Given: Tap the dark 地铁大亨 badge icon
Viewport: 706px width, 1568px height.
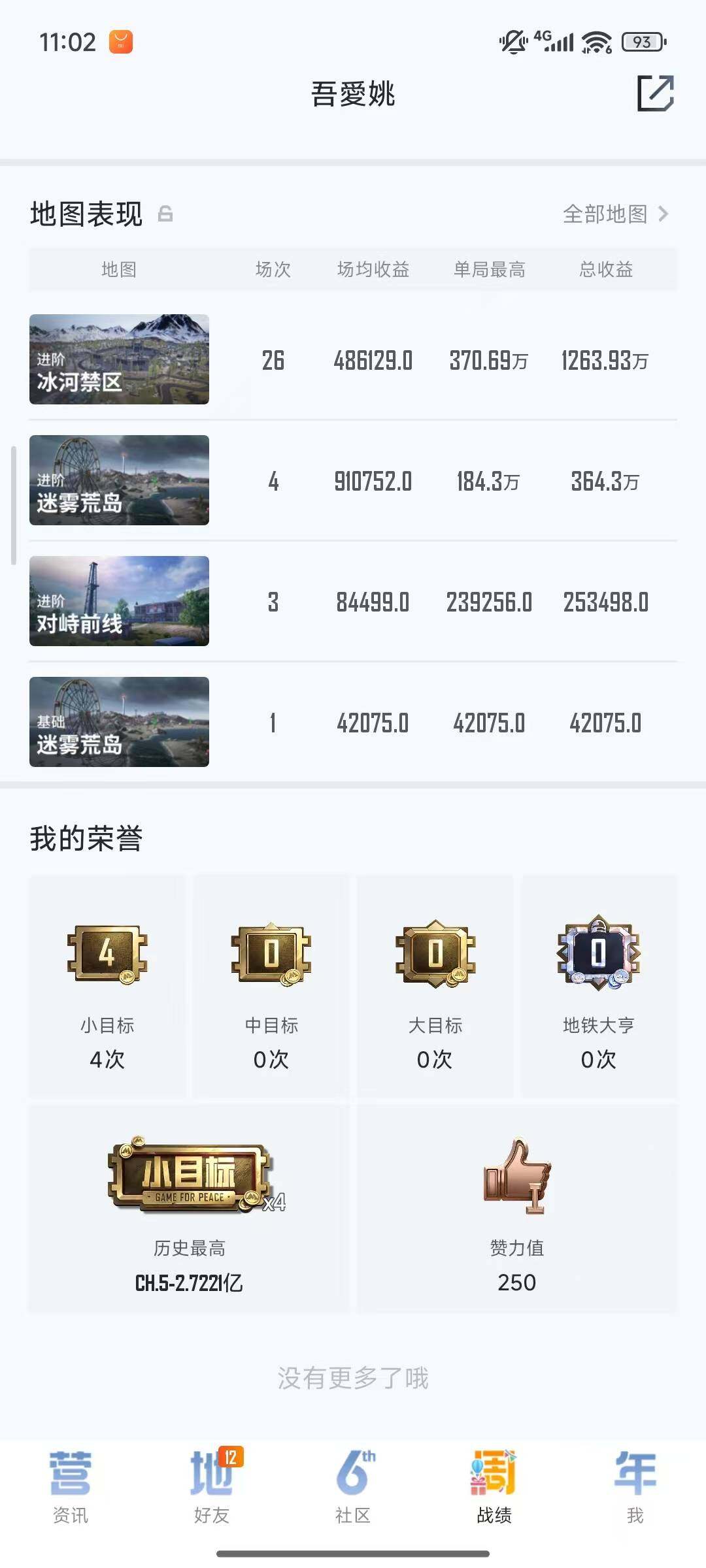Looking at the screenshot, I should pyautogui.click(x=599, y=955).
